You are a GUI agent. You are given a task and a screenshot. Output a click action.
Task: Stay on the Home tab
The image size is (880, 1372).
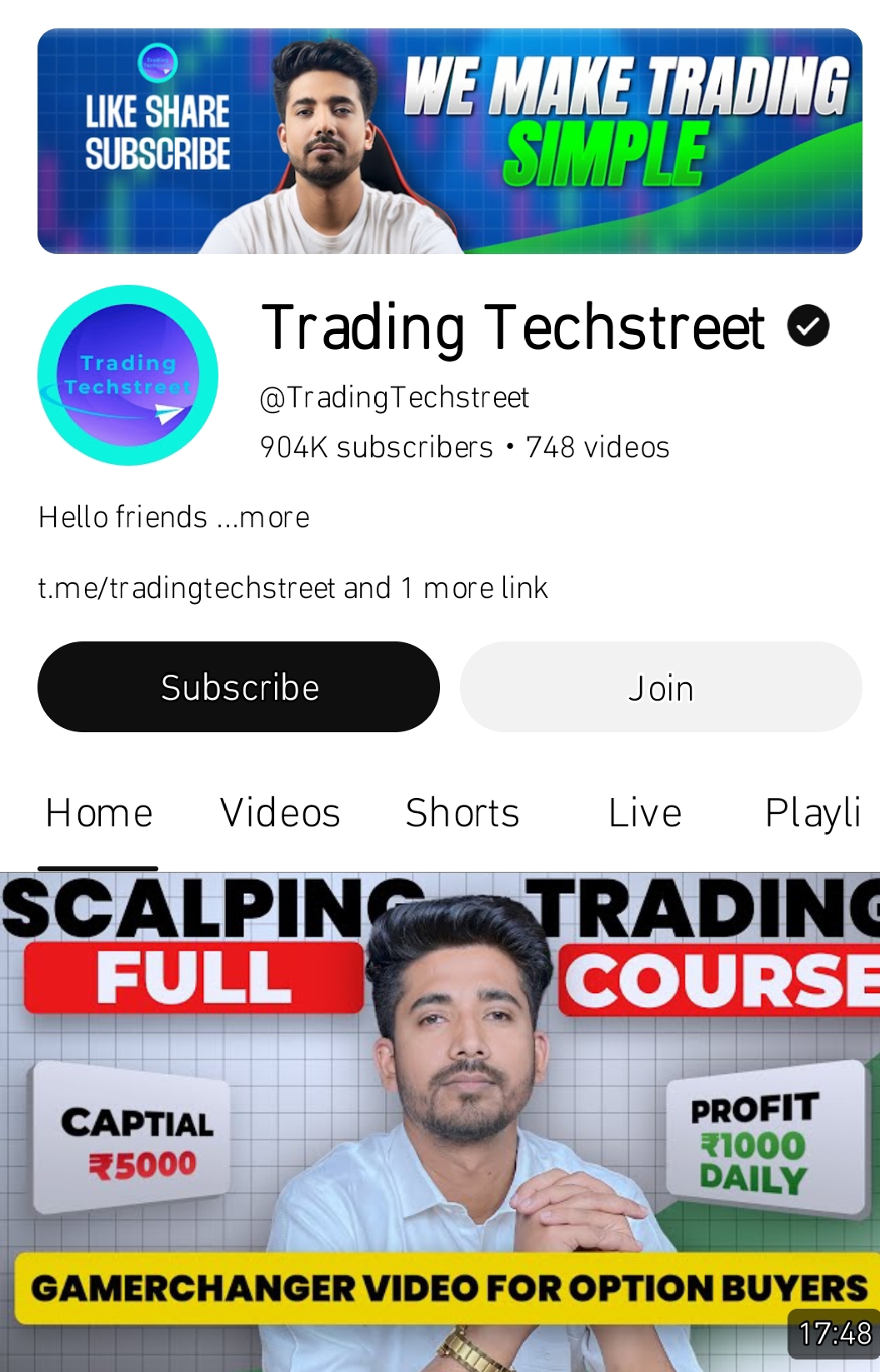[x=97, y=811]
